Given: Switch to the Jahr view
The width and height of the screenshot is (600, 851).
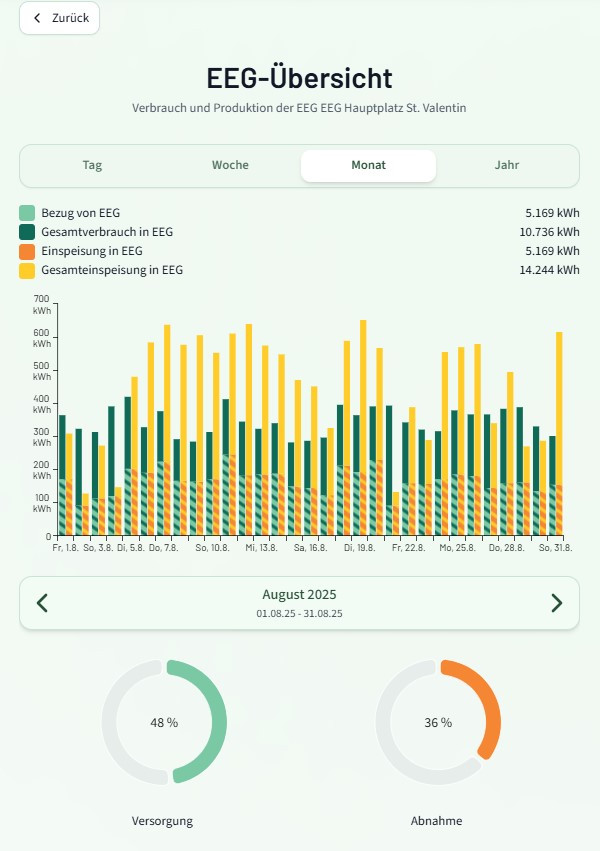Looking at the screenshot, I should (506, 165).
